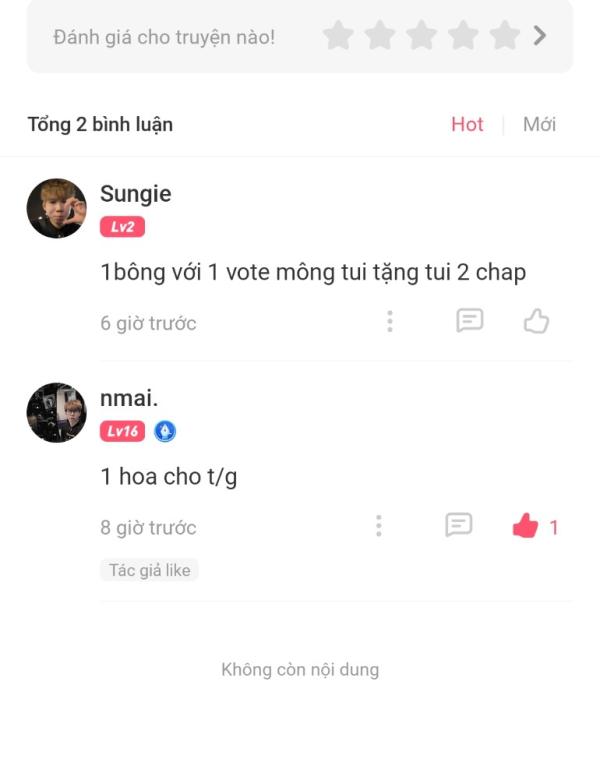
Task: Switch to the Hot comments tab
Action: tap(467, 124)
